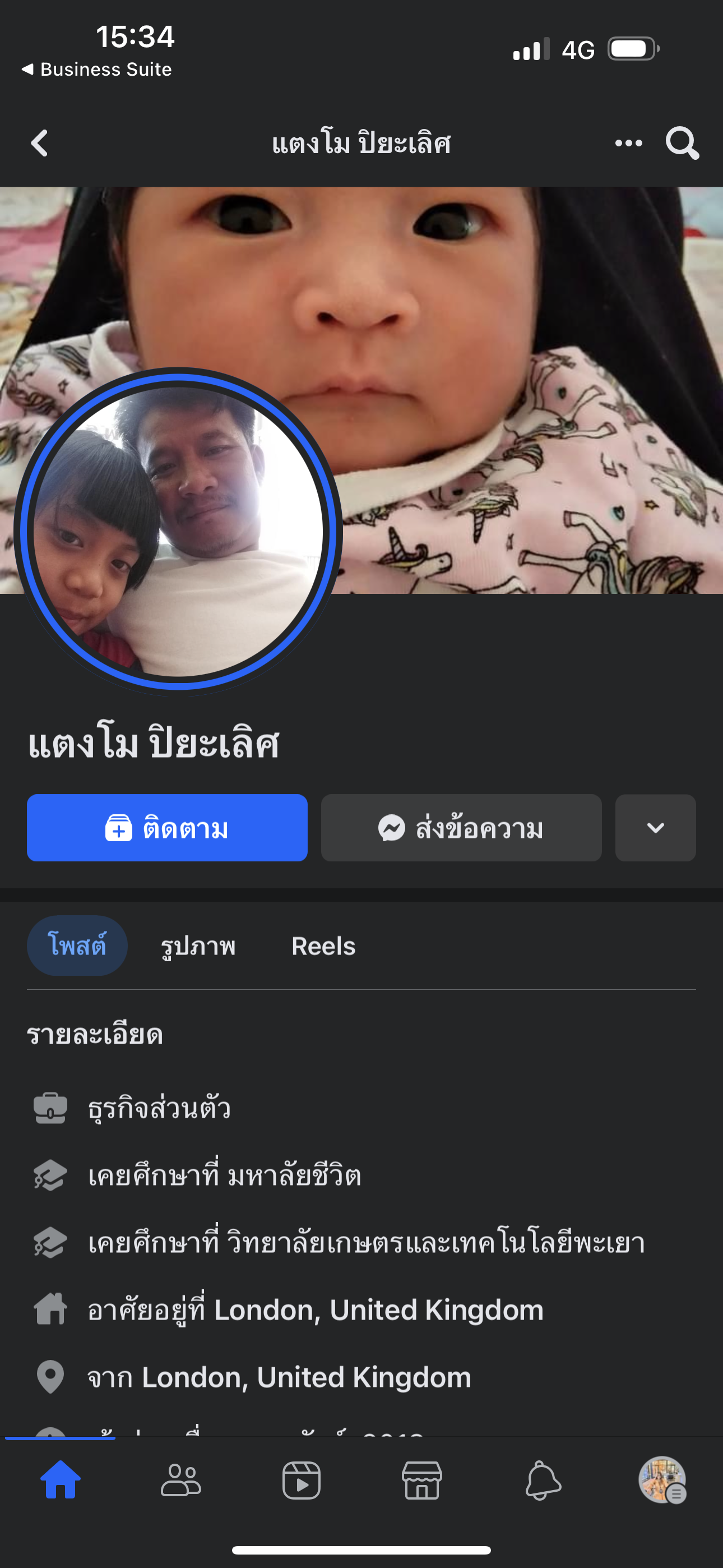Open the อาศัยอยู่ที่ London current city link
The width and height of the screenshot is (723, 1568).
(377, 1309)
